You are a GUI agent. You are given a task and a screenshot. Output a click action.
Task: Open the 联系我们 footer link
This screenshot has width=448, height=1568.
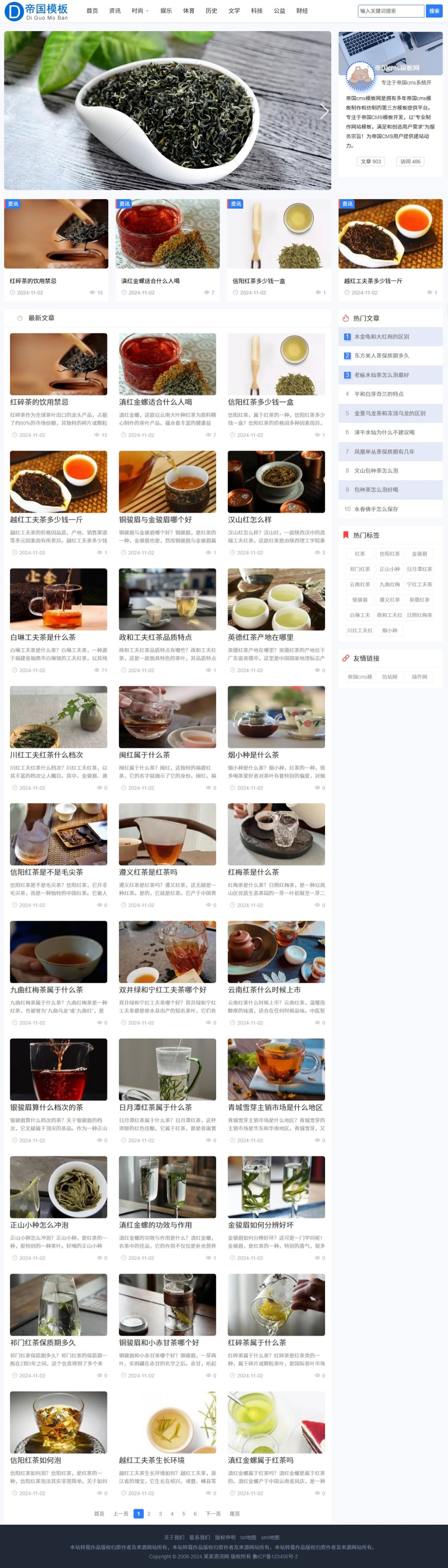pos(199,1538)
